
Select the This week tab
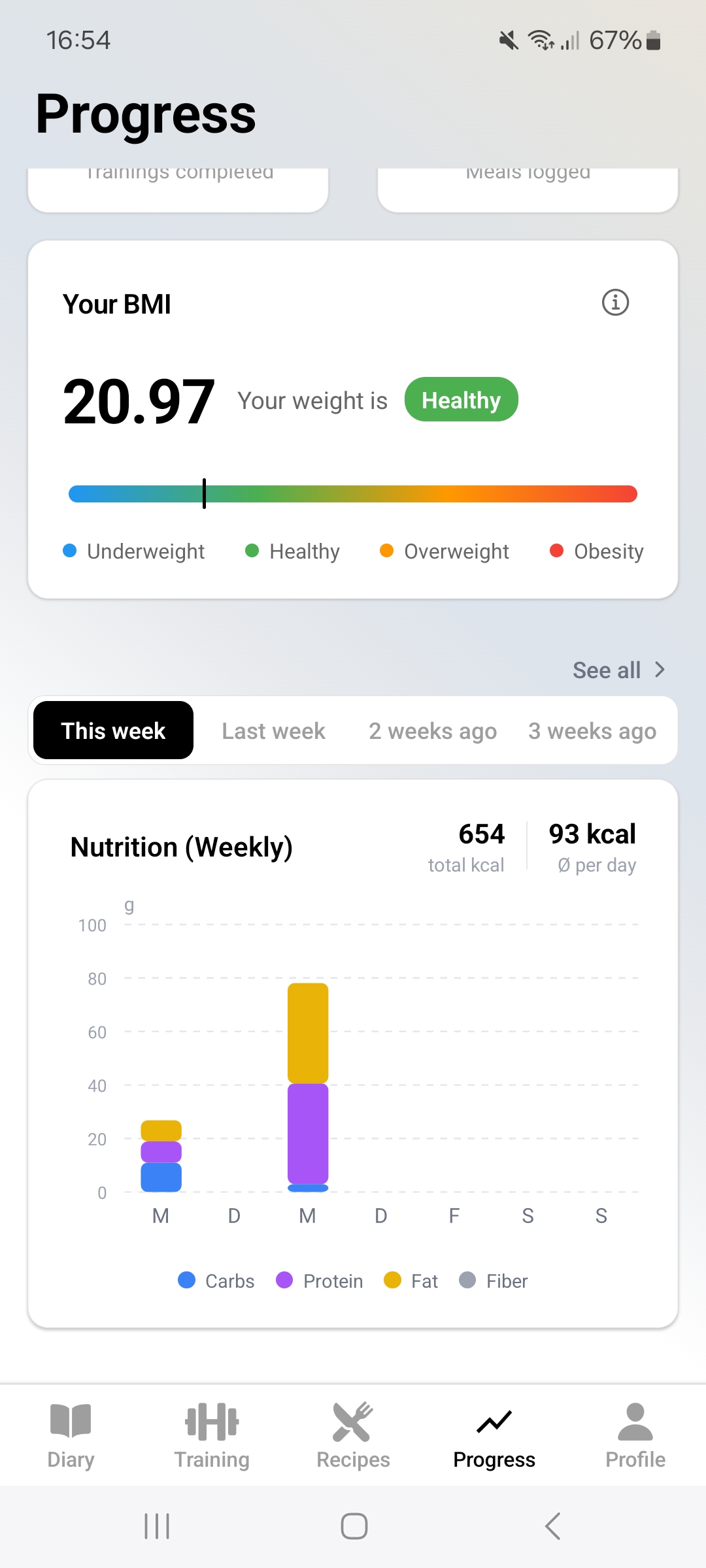pos(112,730)
